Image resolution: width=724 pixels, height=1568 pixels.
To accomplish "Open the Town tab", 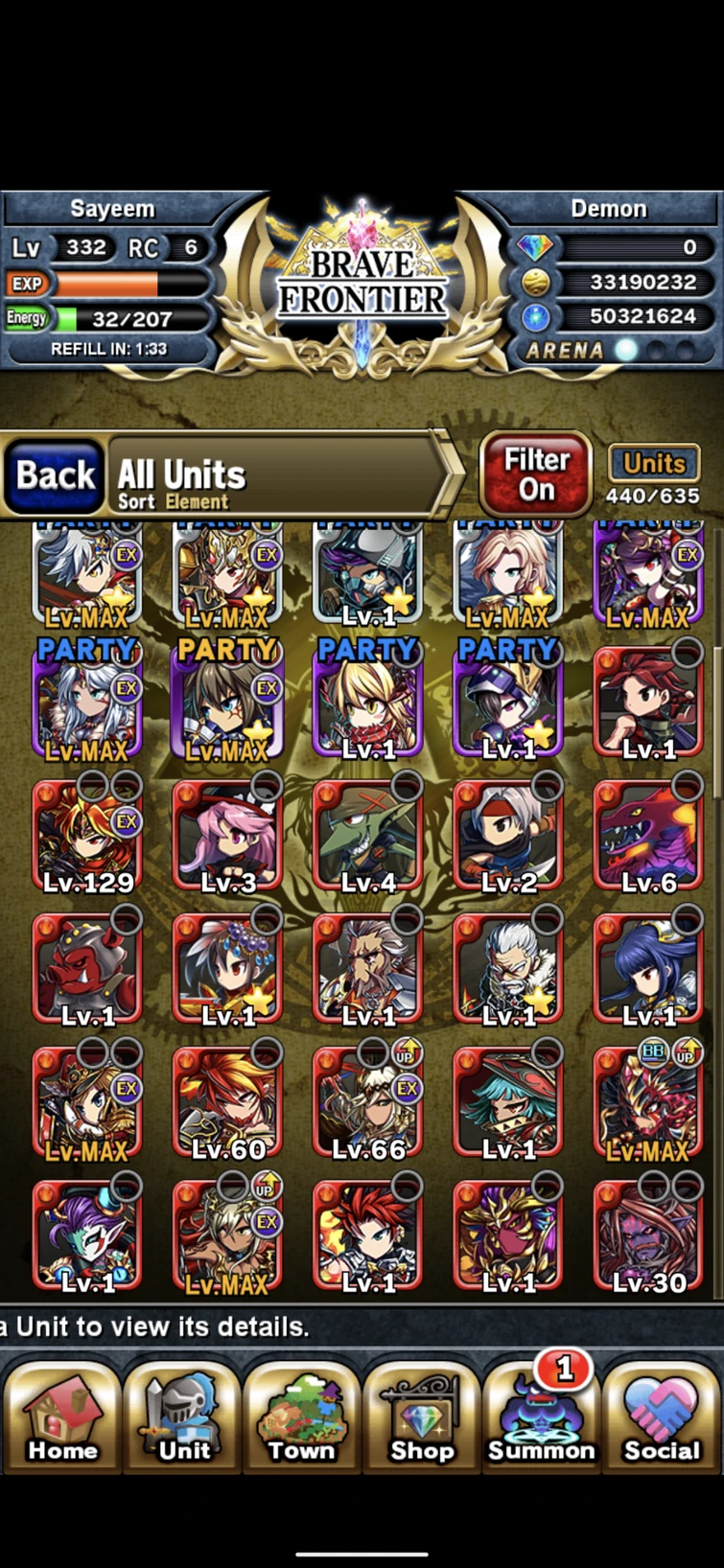I will 302,1419.
